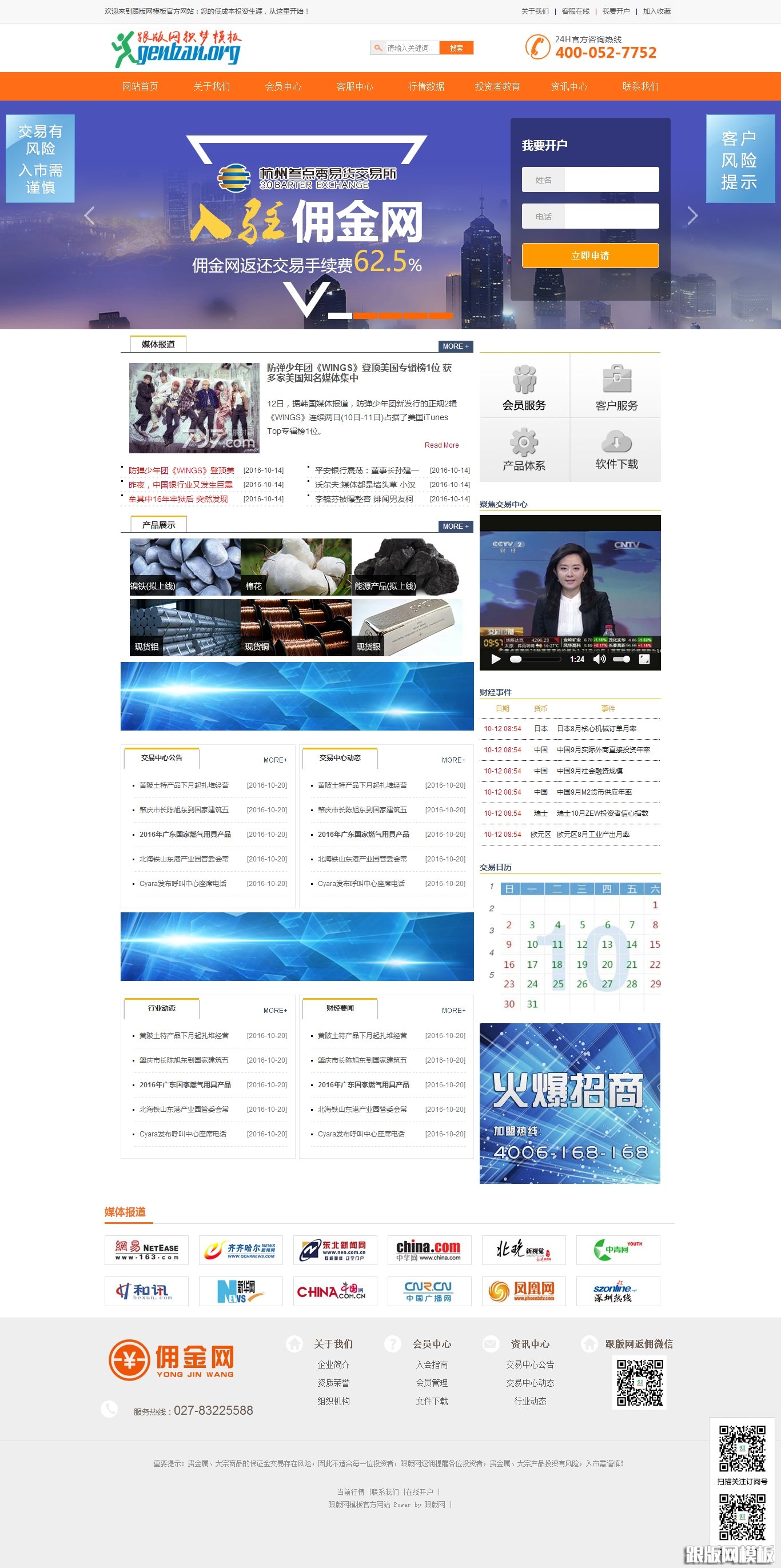The width and height of the screenshot is (781, 1568).
Task: Open MORE + beside 媒体报道
Action: (x=455, y=346)
